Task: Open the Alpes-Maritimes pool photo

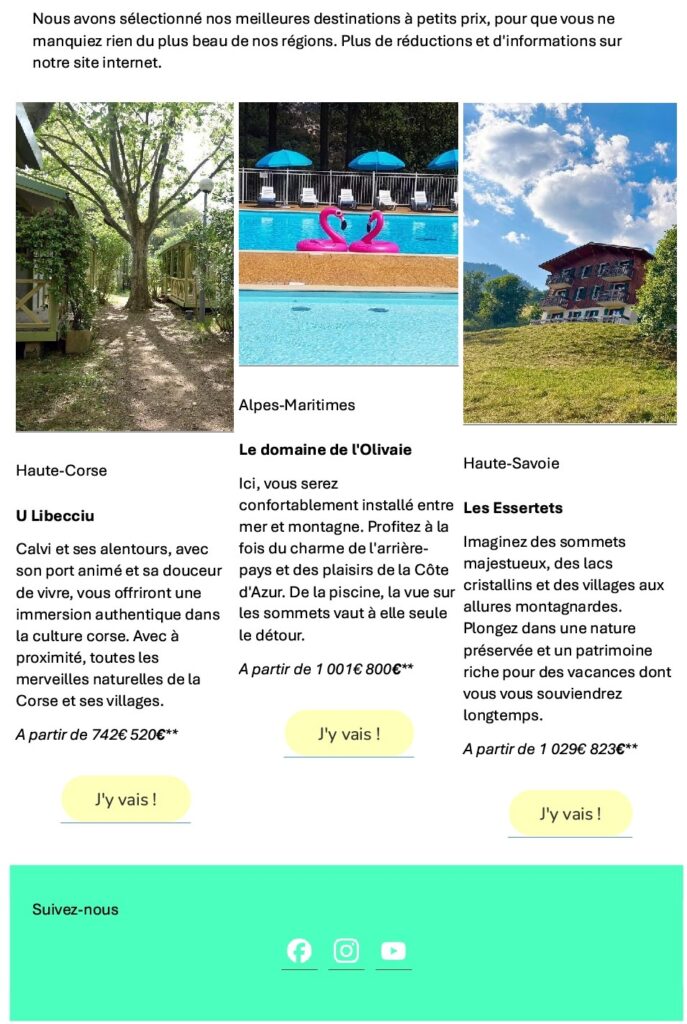Action: 348,234
